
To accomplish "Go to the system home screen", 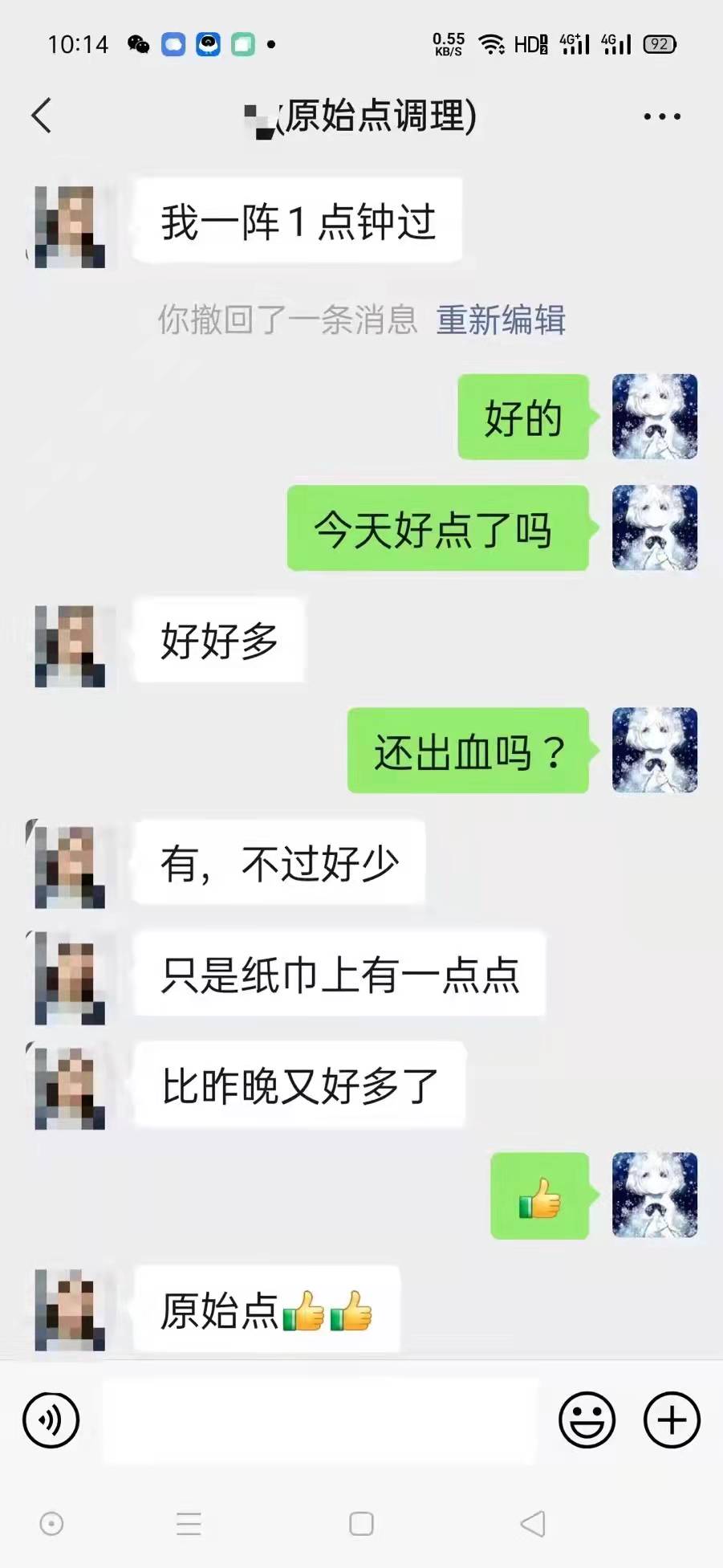I will (x=361, y=1523).
